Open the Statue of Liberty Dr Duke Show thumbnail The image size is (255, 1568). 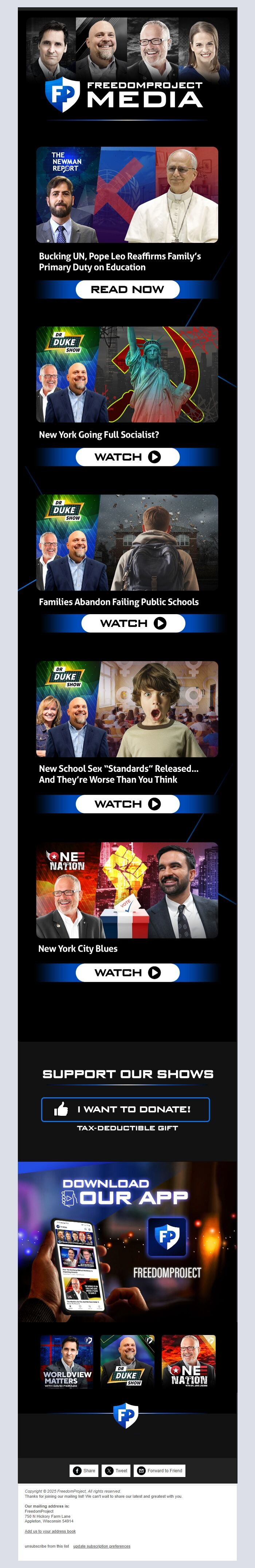127,374
